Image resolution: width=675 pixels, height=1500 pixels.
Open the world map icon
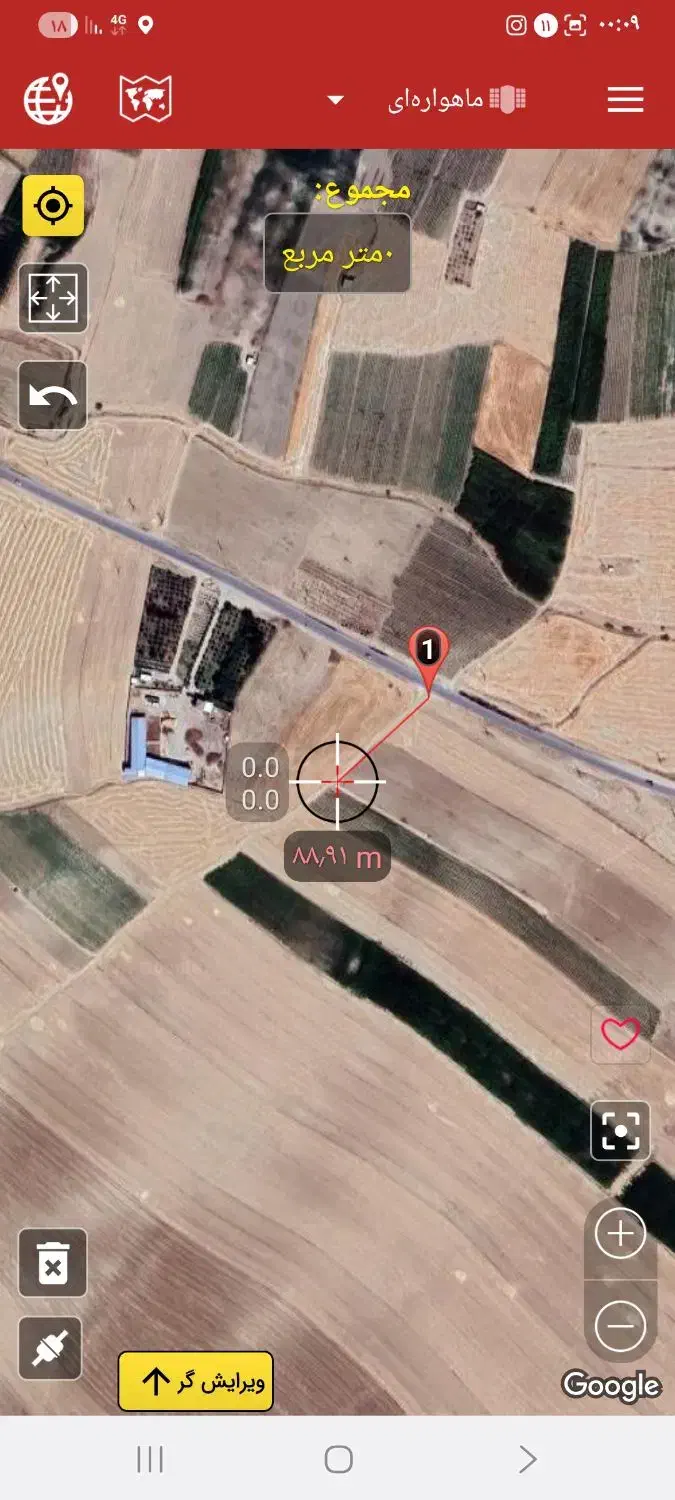click(x=146, y=100)
